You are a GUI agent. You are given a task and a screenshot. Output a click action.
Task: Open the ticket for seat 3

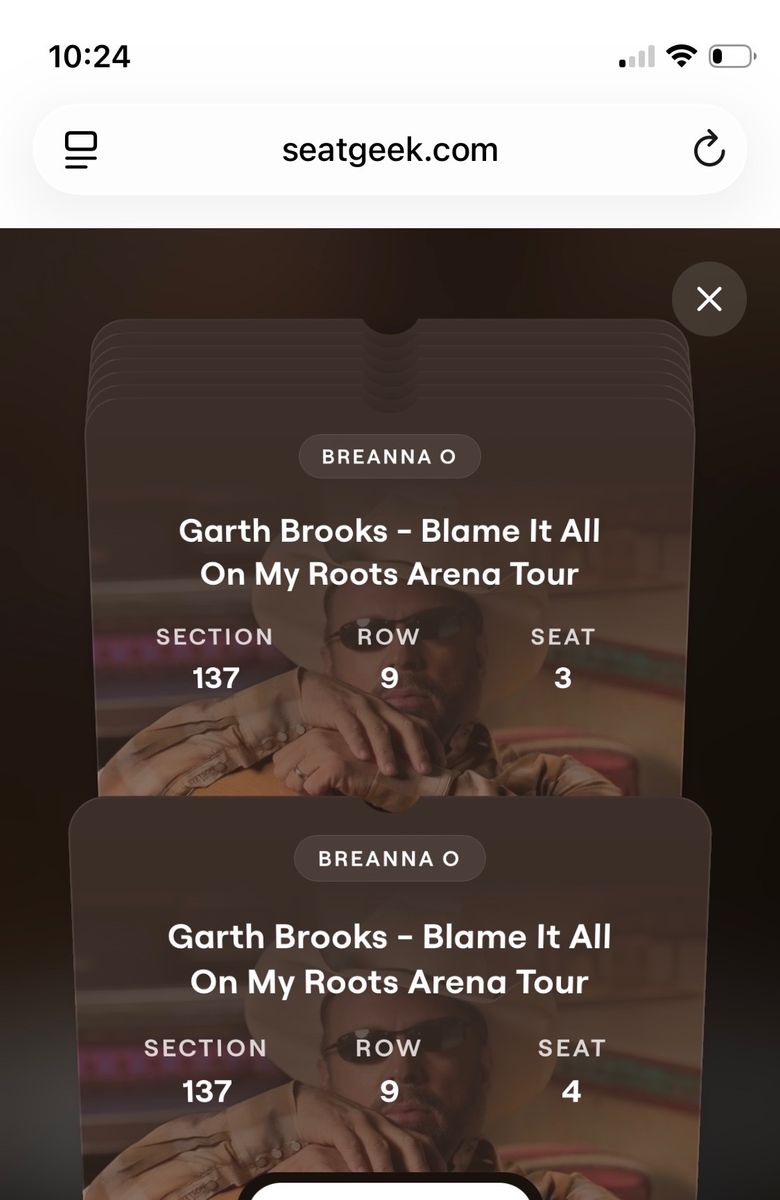(390, 600)
